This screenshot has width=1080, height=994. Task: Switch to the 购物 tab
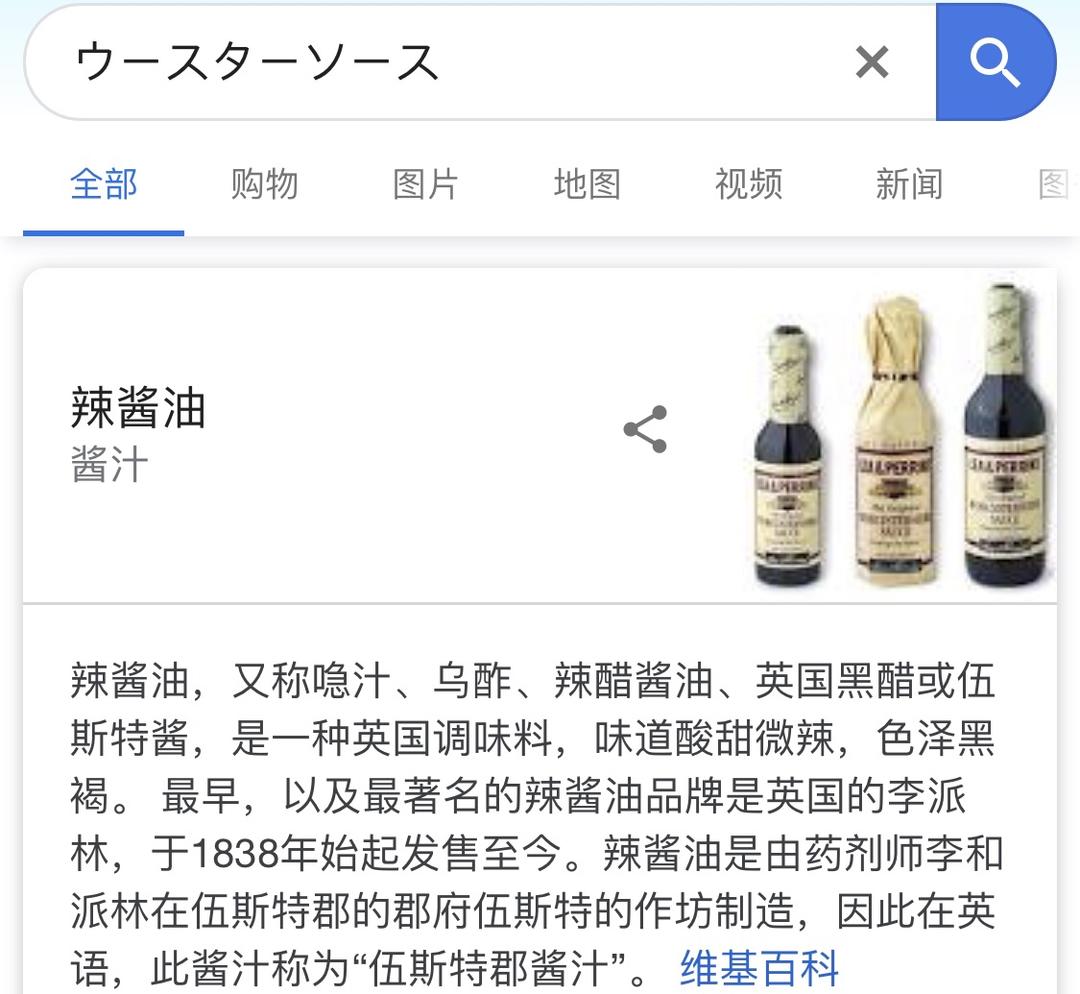(264, 185)
